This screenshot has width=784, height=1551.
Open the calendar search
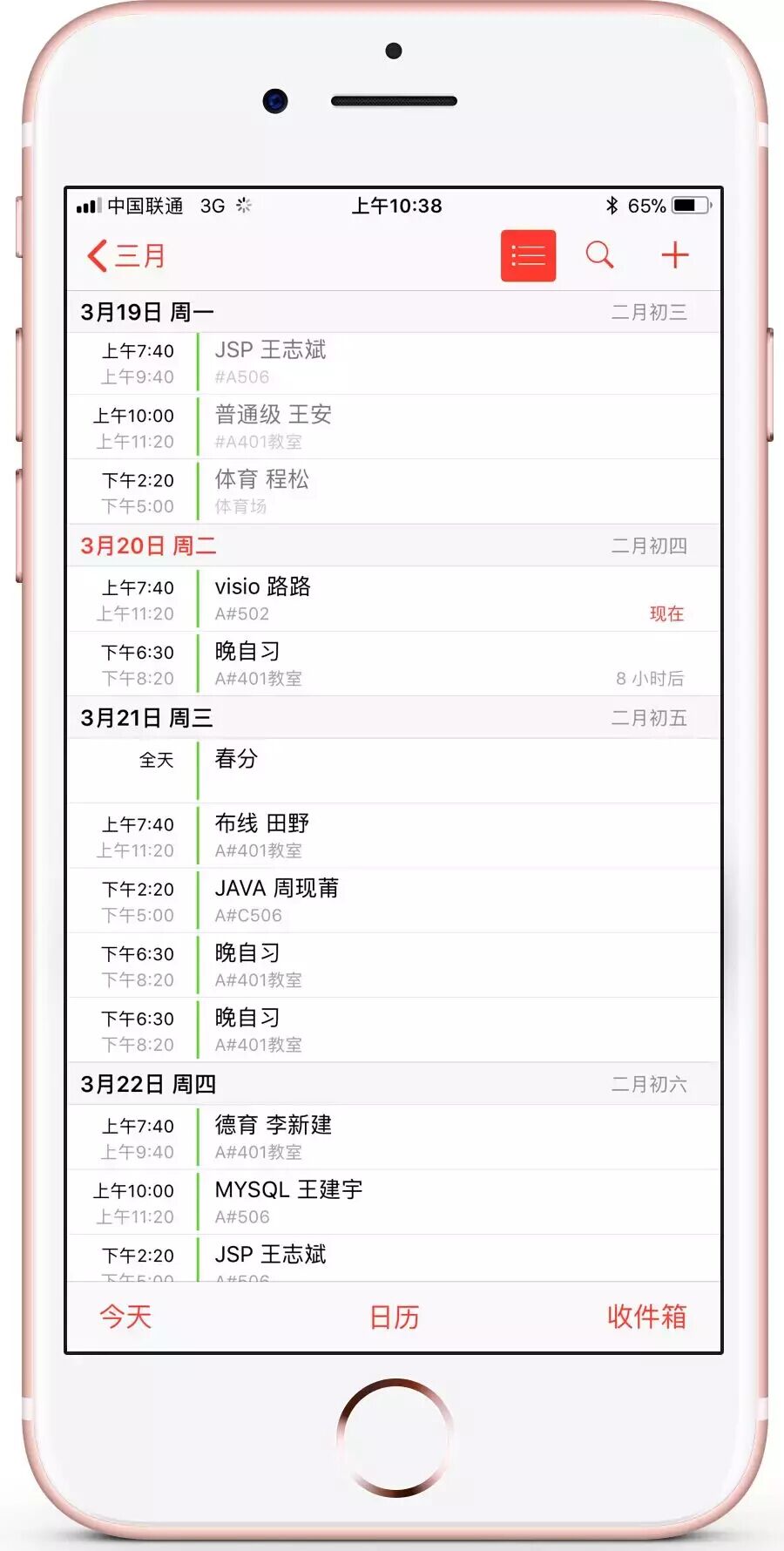coord(599,254)
